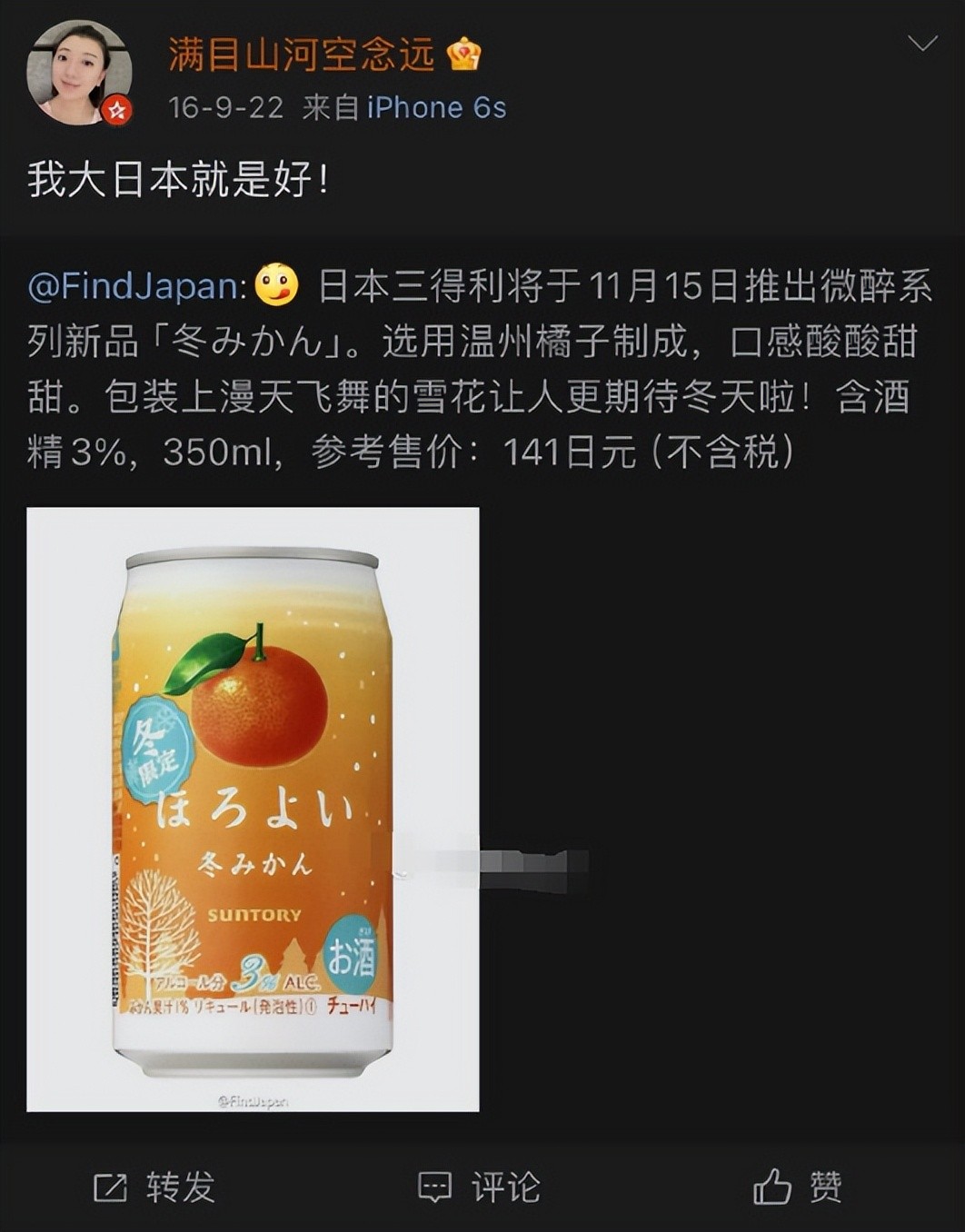Image resolution: width=965 pixels, height=1232 pixels.
Task: Open profile avatar of 满目山河空念远
Action: [79, 73]
